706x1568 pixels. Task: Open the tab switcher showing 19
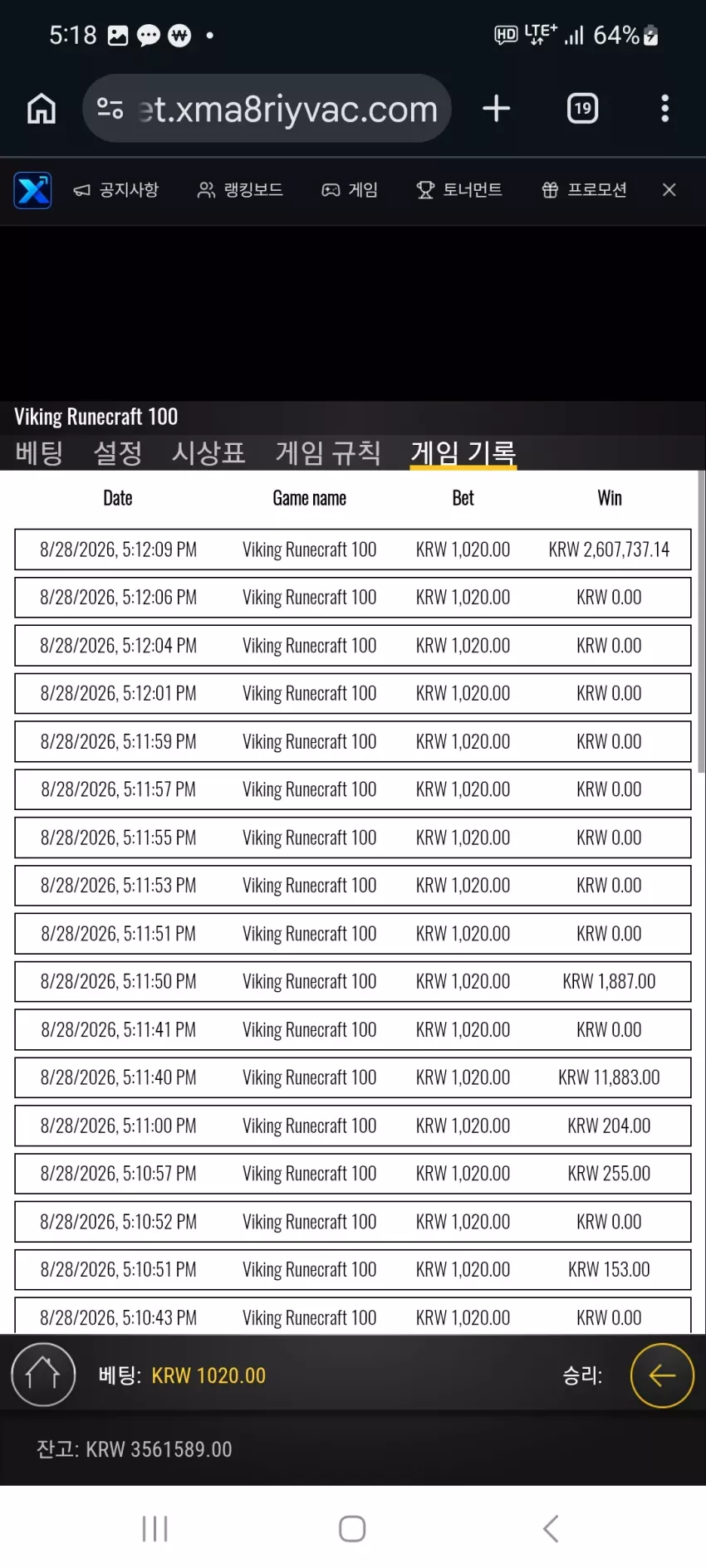coord(582,109)
